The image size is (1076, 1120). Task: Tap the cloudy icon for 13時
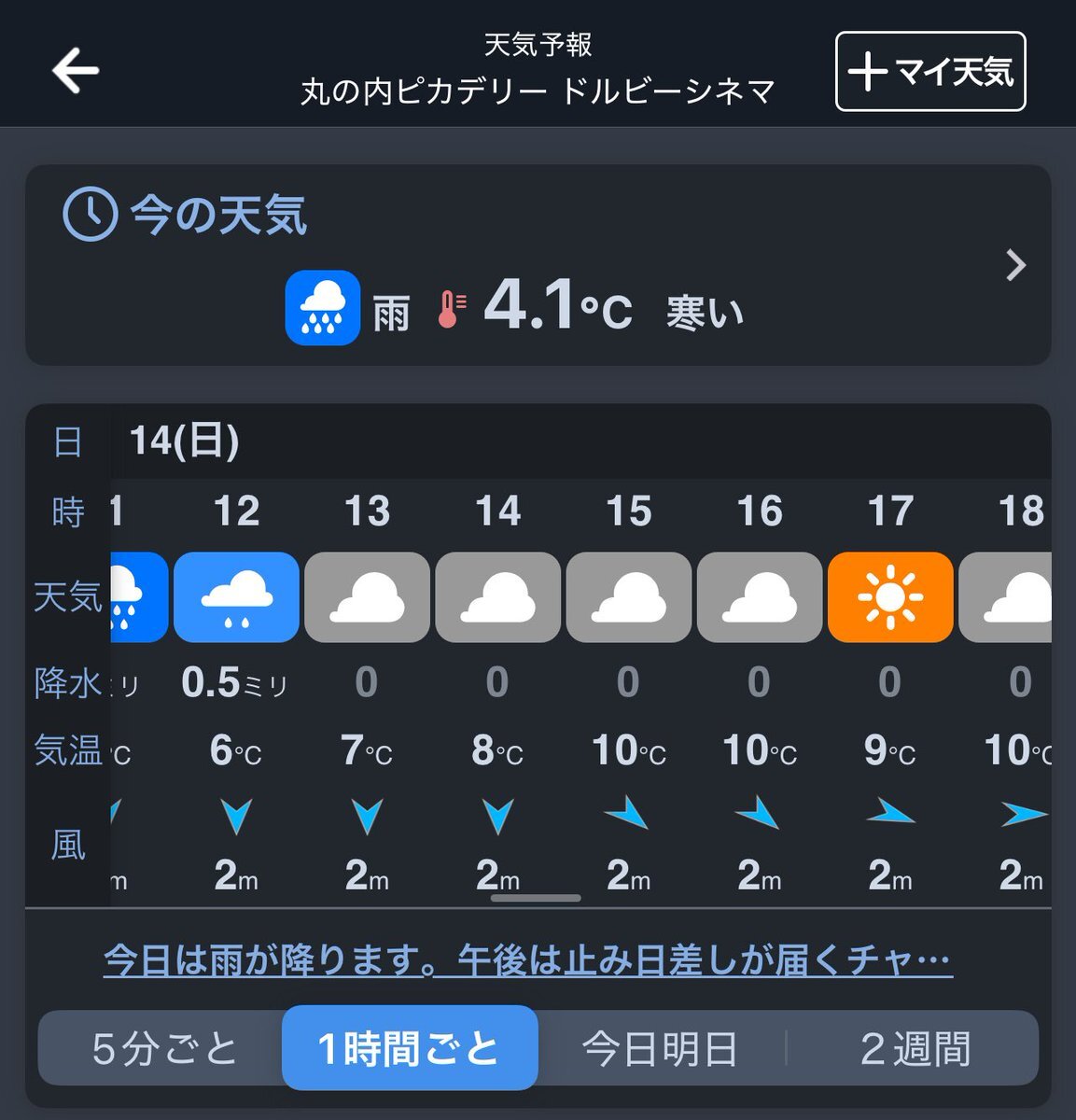pyautogui.click(x=368, y=595)
